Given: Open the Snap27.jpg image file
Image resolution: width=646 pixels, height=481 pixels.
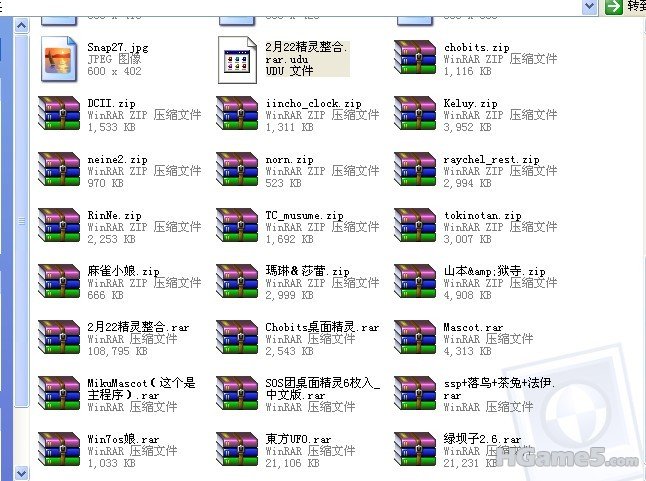Looking at the screenshot, I should (60, 60).
